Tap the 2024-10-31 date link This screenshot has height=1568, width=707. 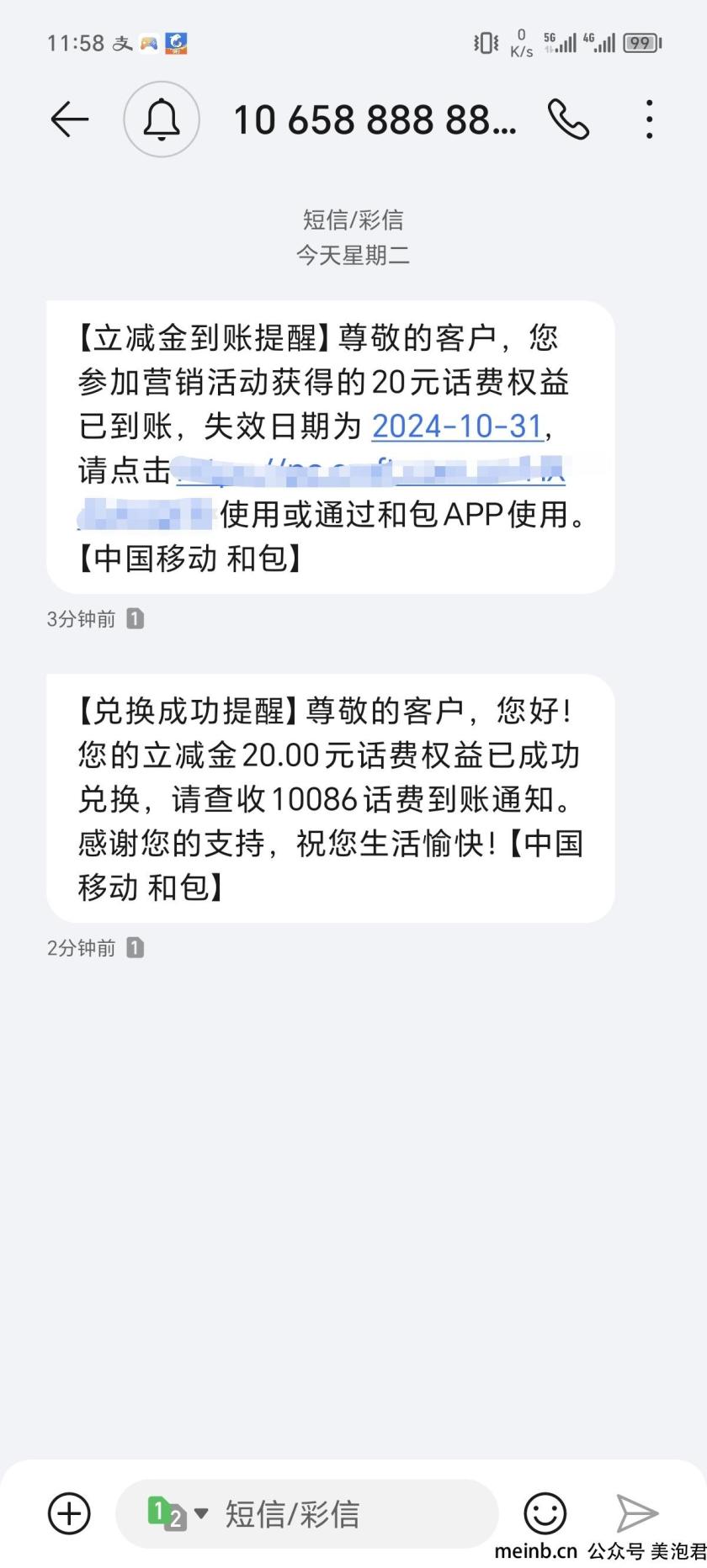coord(457,426)
